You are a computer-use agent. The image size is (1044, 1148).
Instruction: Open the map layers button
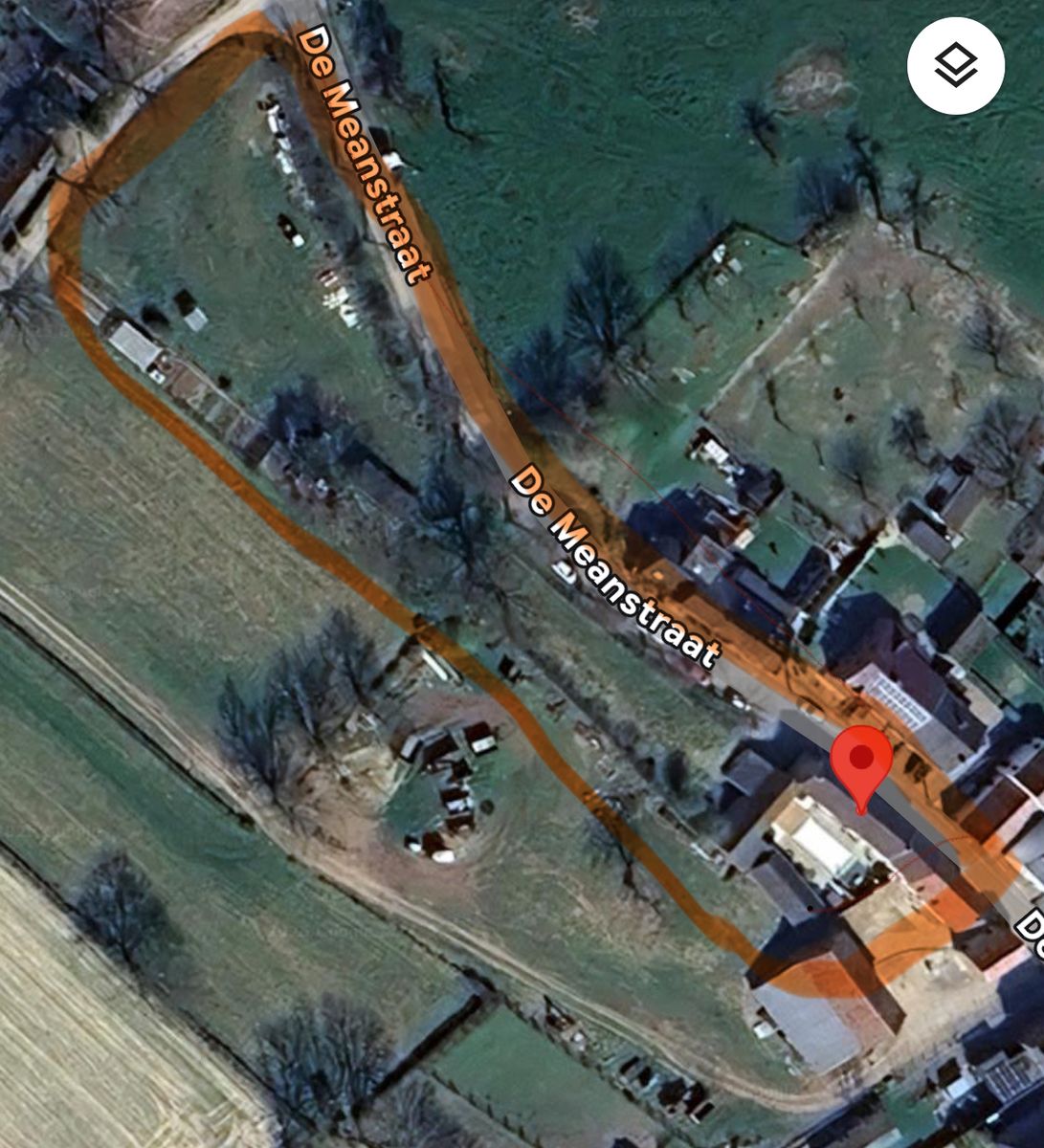click(955, 66)
